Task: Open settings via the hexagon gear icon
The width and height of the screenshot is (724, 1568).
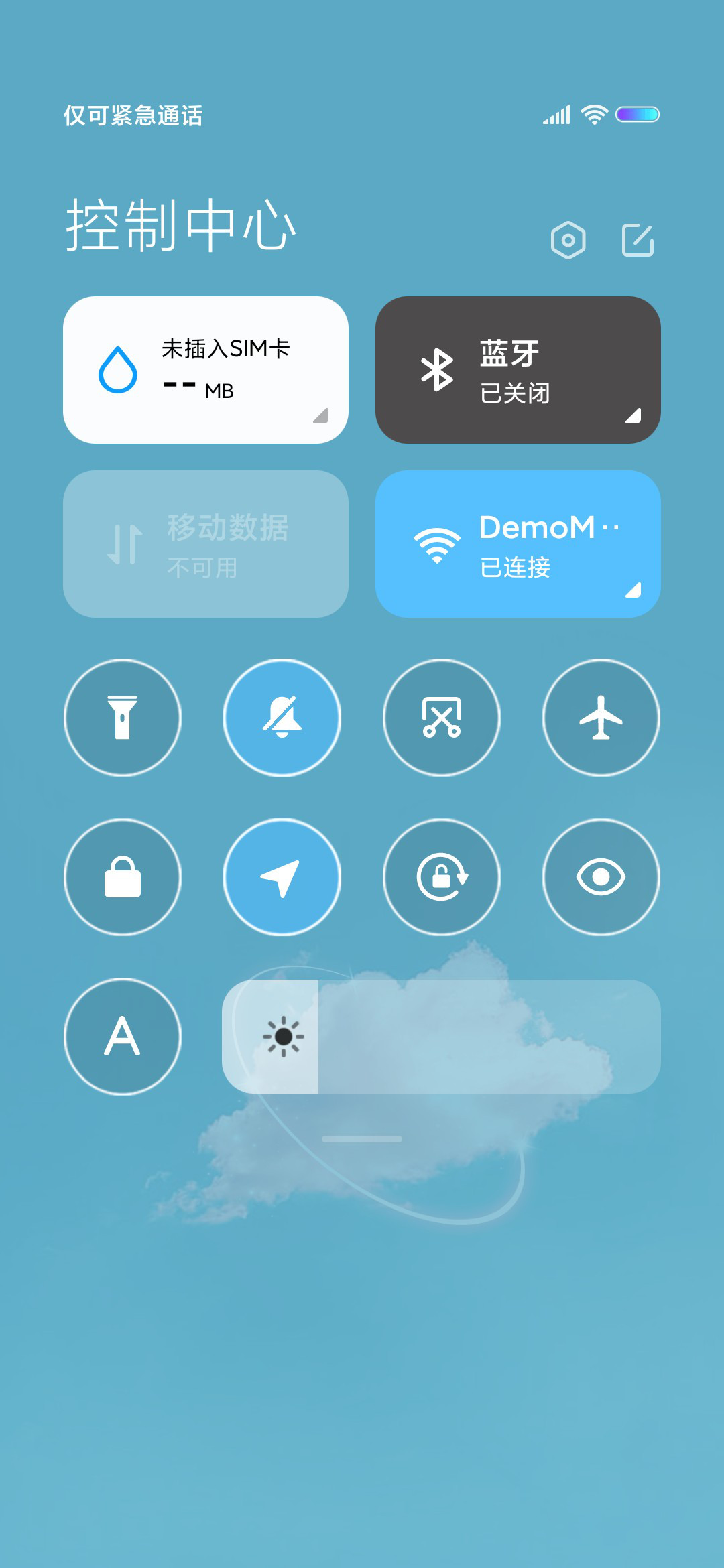Action: pos(568,240)
